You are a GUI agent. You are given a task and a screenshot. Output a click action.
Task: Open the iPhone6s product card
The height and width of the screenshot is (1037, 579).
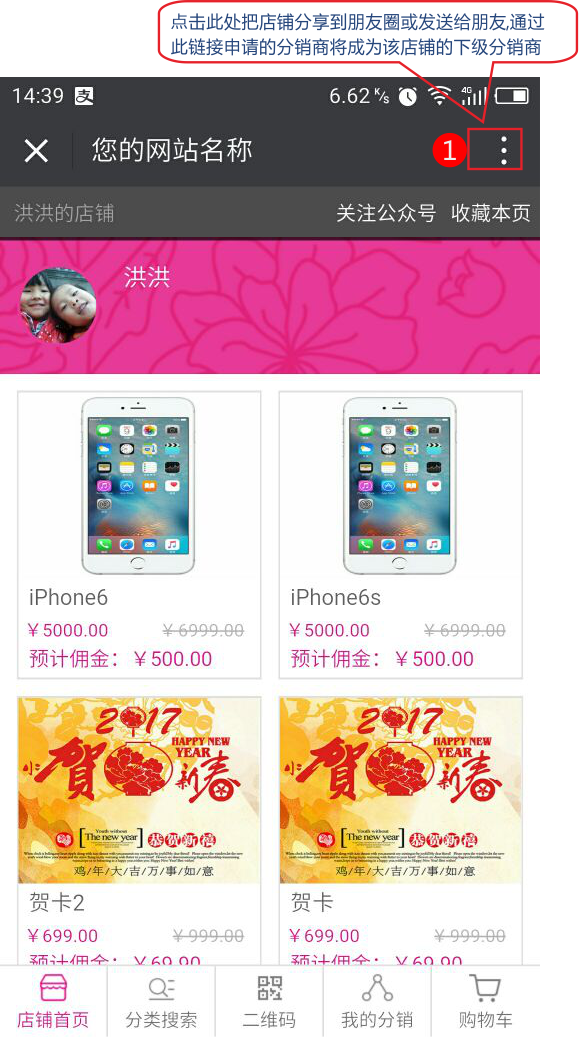pos(400,534)
